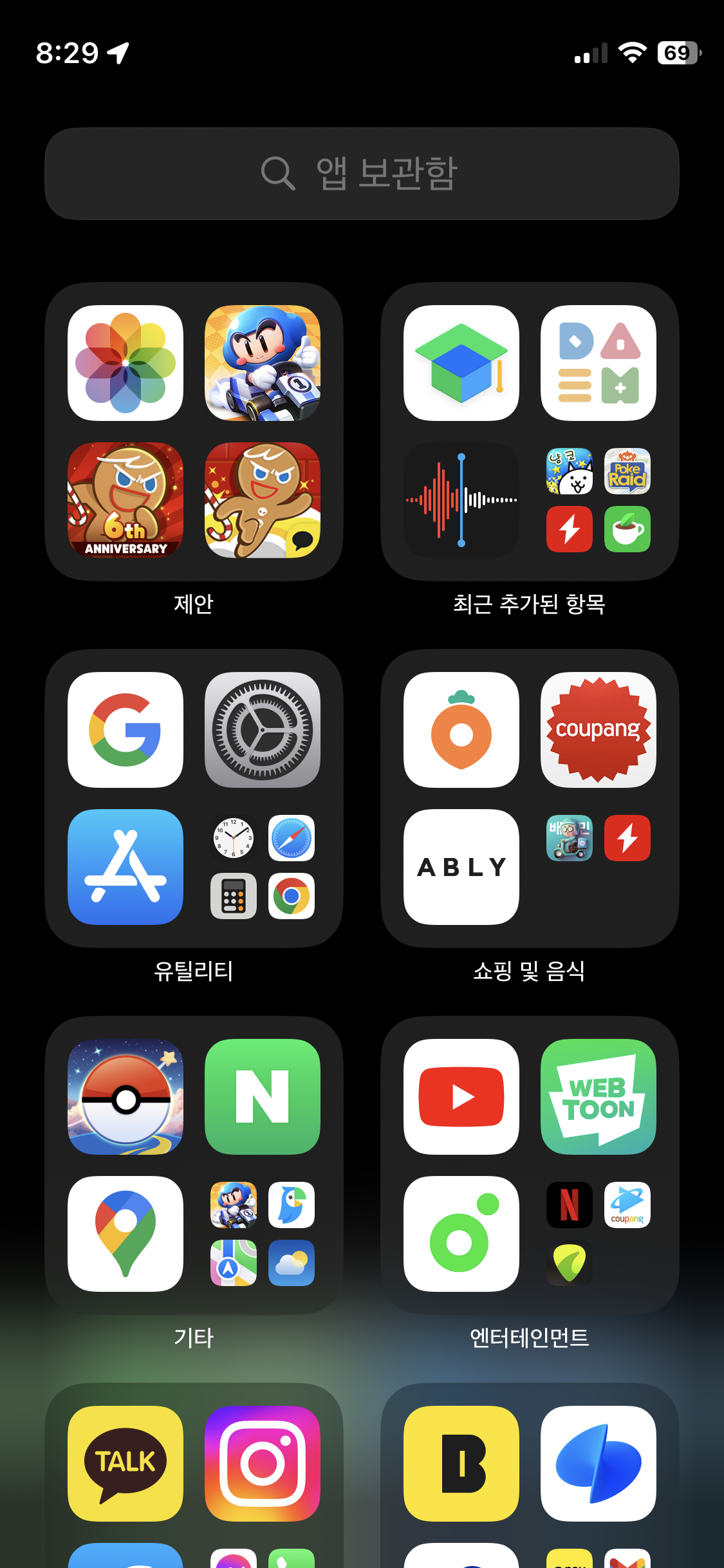Launch the Cookie Run 6th Anniversary game
The height and width of the screenshot is (1568, 724).
click(x=125, y=500)
